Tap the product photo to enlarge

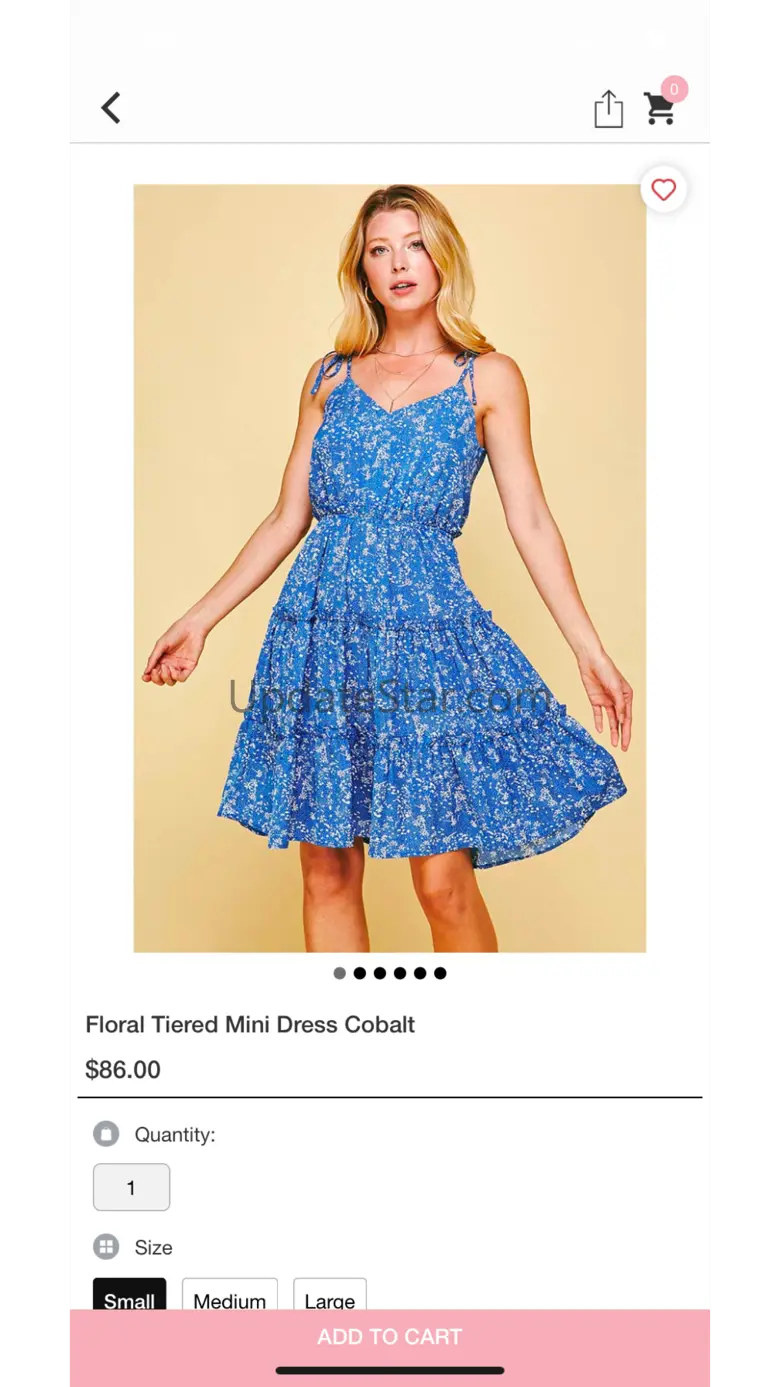click(390, 568)
